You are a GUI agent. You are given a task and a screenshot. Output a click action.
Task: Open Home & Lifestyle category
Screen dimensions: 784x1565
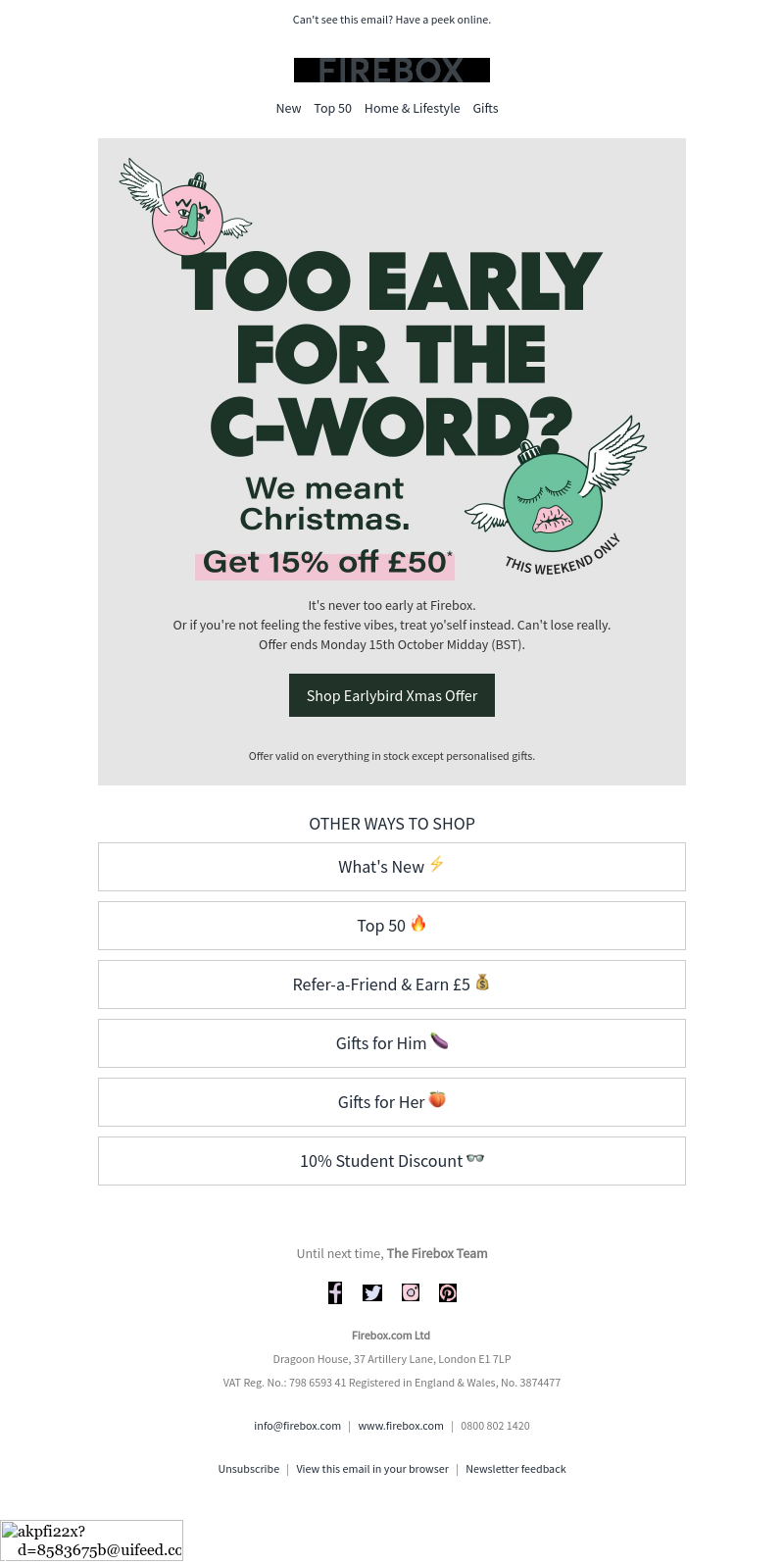pos(412,109)
